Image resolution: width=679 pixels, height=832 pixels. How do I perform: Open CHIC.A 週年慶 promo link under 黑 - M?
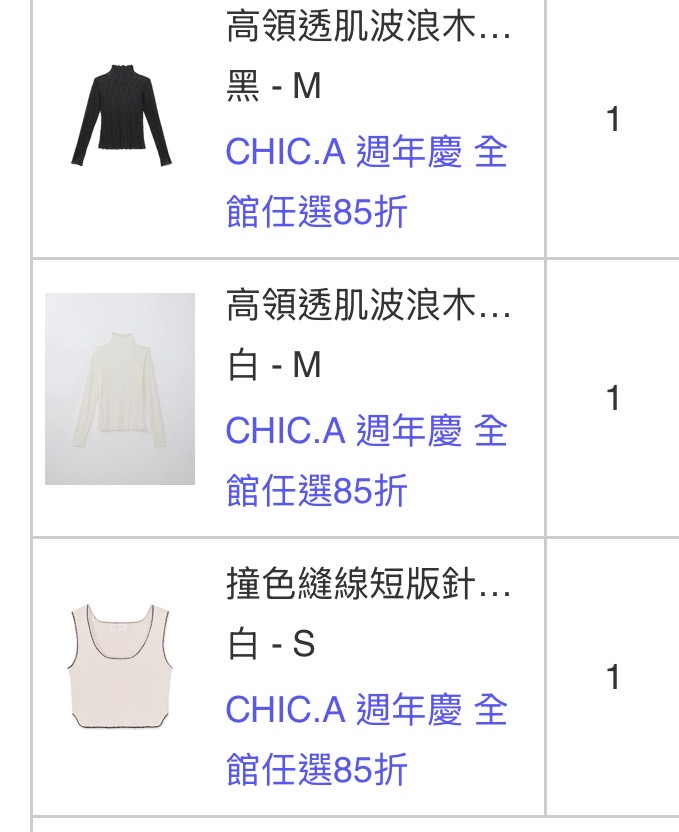366,182
